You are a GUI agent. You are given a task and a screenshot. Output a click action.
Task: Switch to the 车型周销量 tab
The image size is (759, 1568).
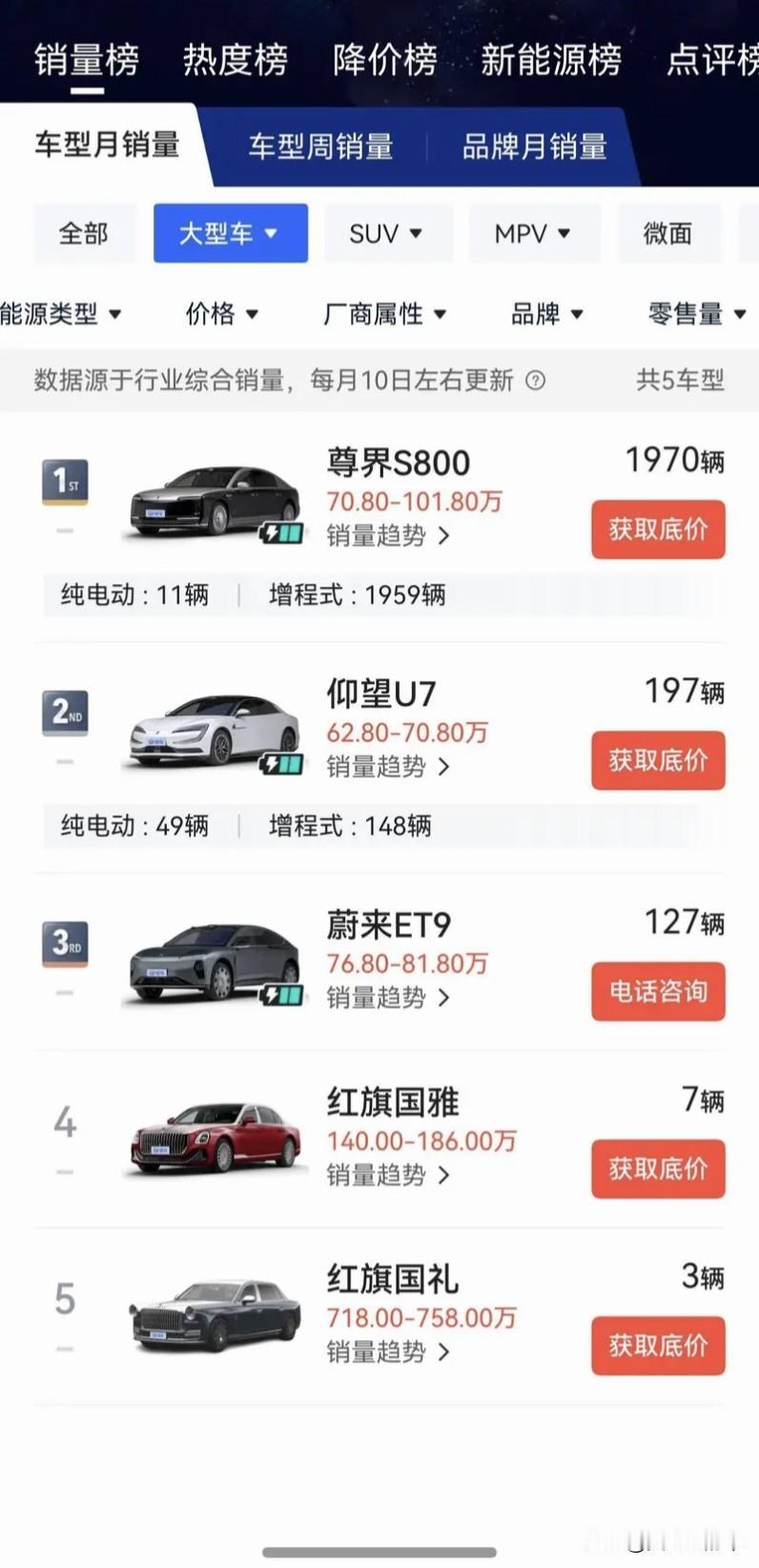click(321, 143)
